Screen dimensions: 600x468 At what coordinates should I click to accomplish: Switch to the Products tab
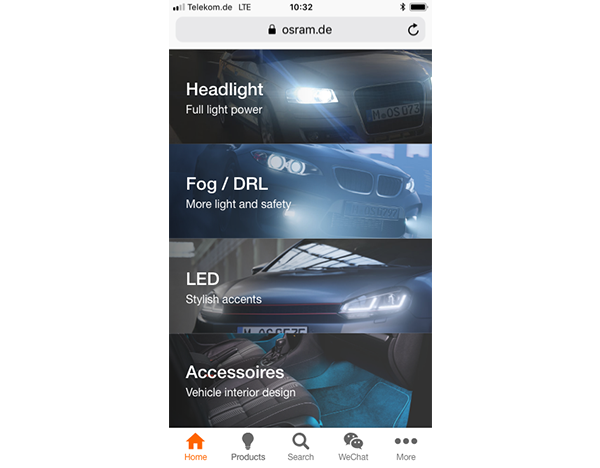tap(248, 447)
